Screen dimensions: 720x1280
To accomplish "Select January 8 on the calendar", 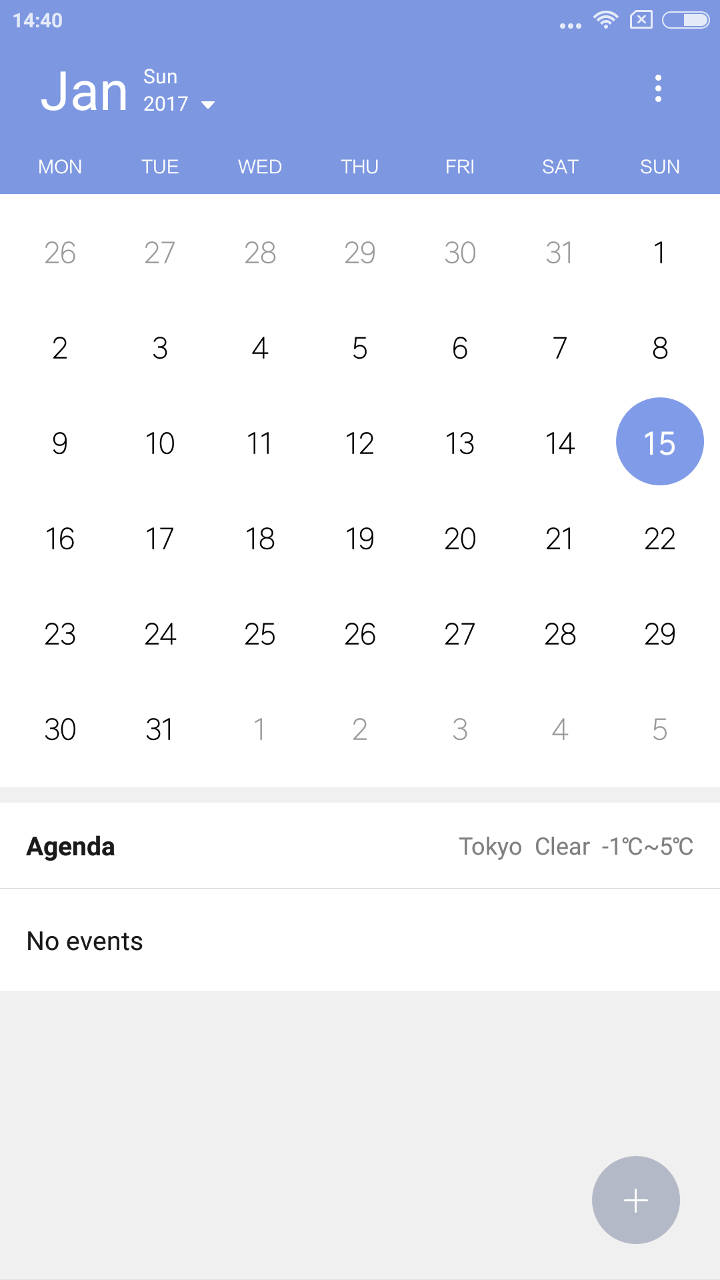I will click(x=659, y=348).
